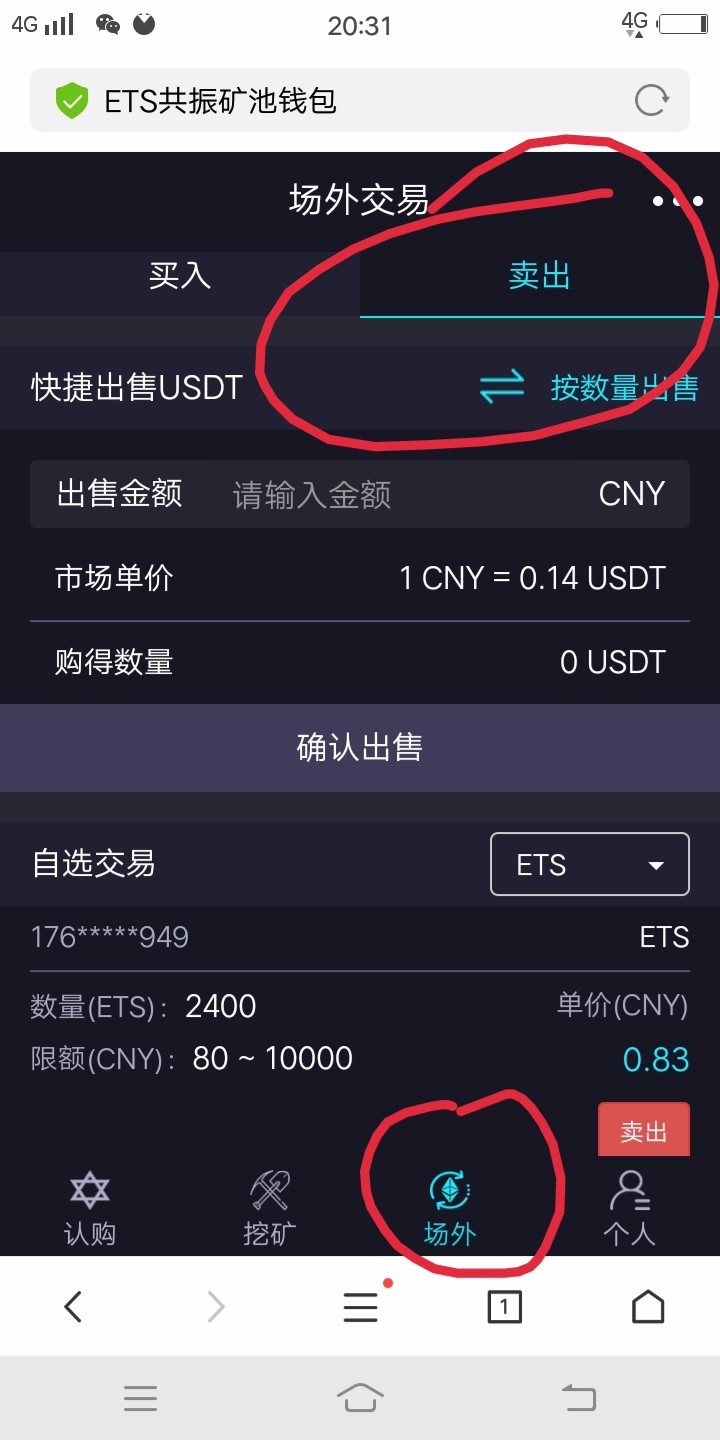Tap the ETS共振矿池钱包 address bar
Viewport: 720px width, 1440px height.
pyautogui.click(x=330, y=100)
